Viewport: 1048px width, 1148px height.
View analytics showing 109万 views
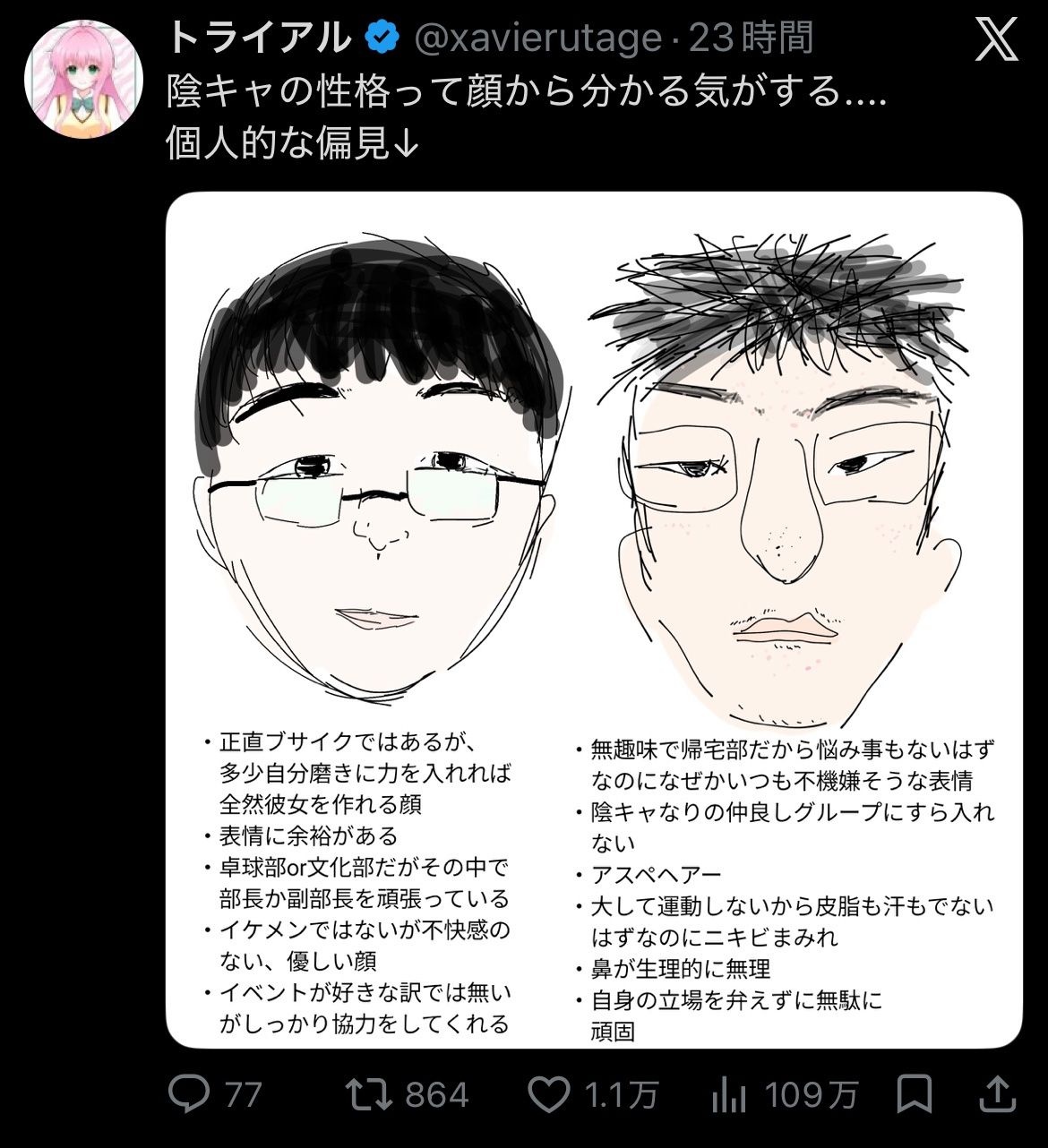pyautogui.click(x=785, y=1094)
